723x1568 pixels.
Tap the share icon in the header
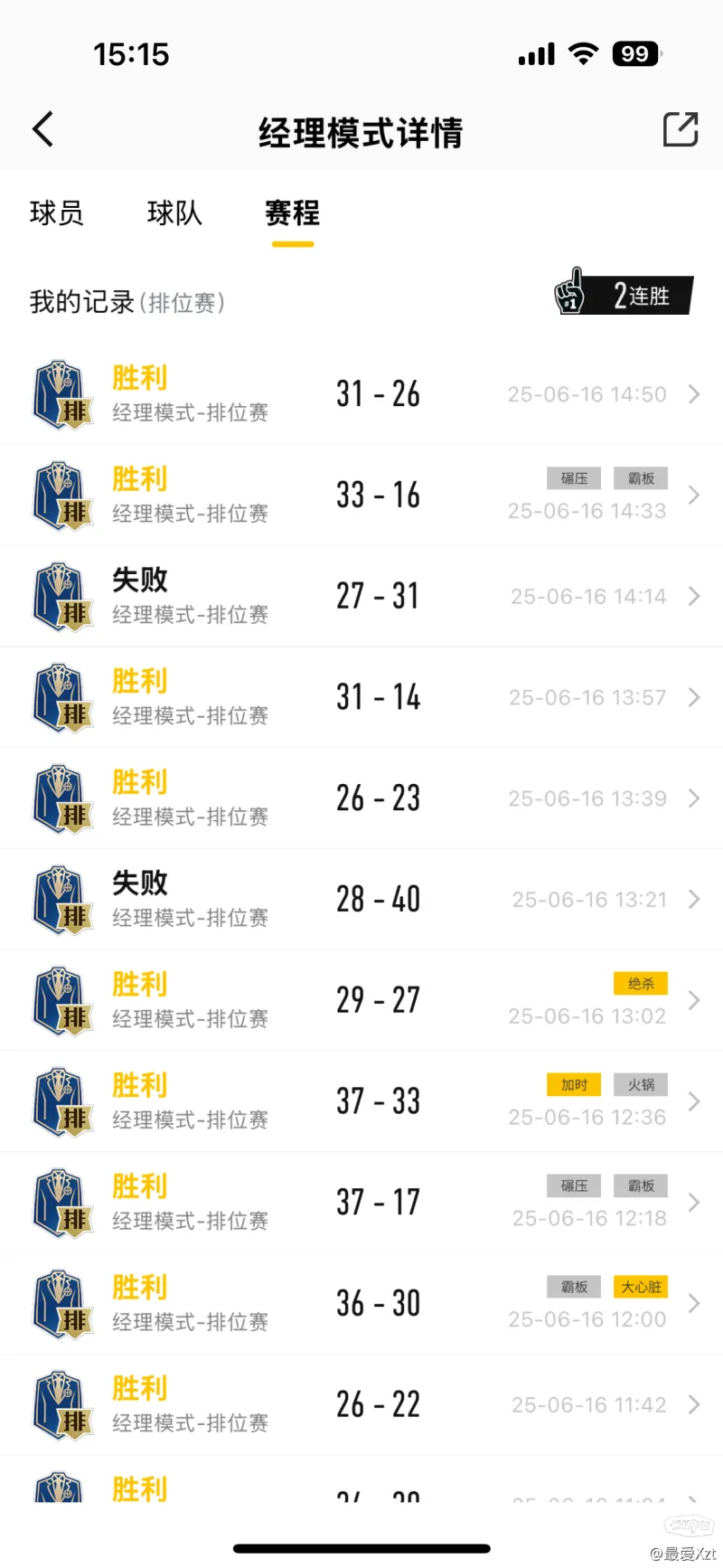(681, 129)
